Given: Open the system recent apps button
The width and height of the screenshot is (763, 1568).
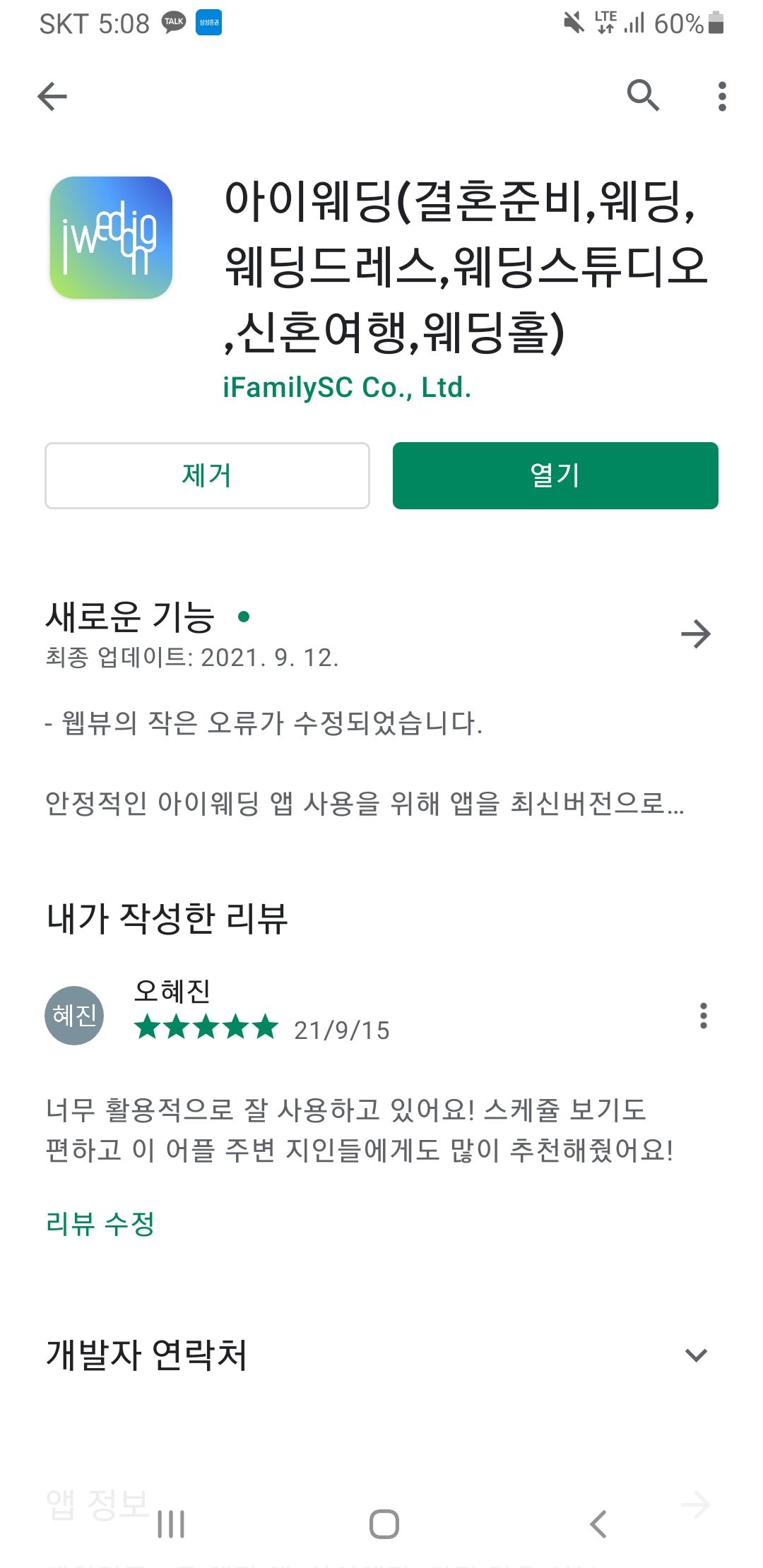Looking at the screenshot, I should pos(171,1524).
